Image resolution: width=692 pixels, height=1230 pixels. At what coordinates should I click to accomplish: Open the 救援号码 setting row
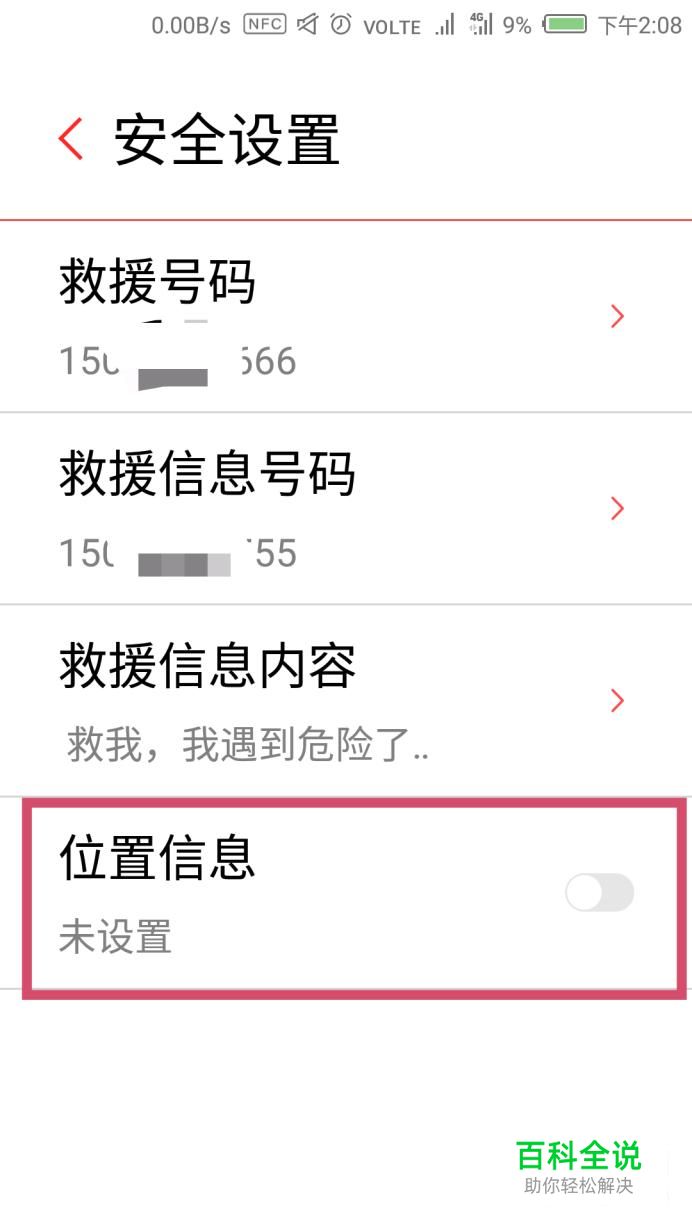346,316
